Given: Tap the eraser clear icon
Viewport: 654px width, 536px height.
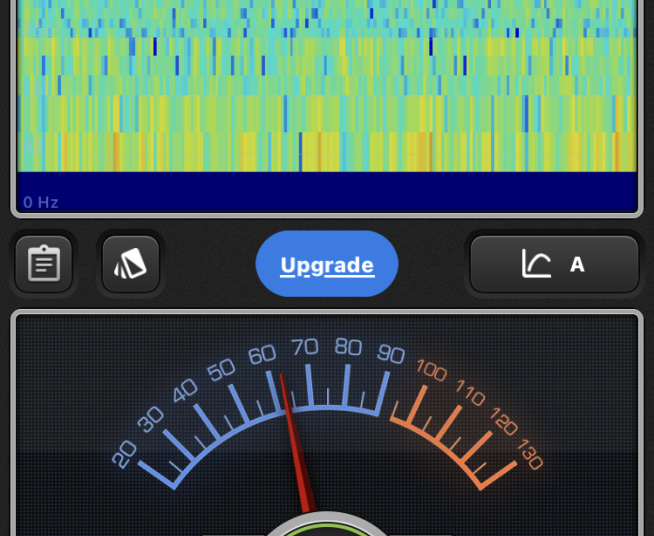Looking at the screenshot, I should click(x=131, y=264).
